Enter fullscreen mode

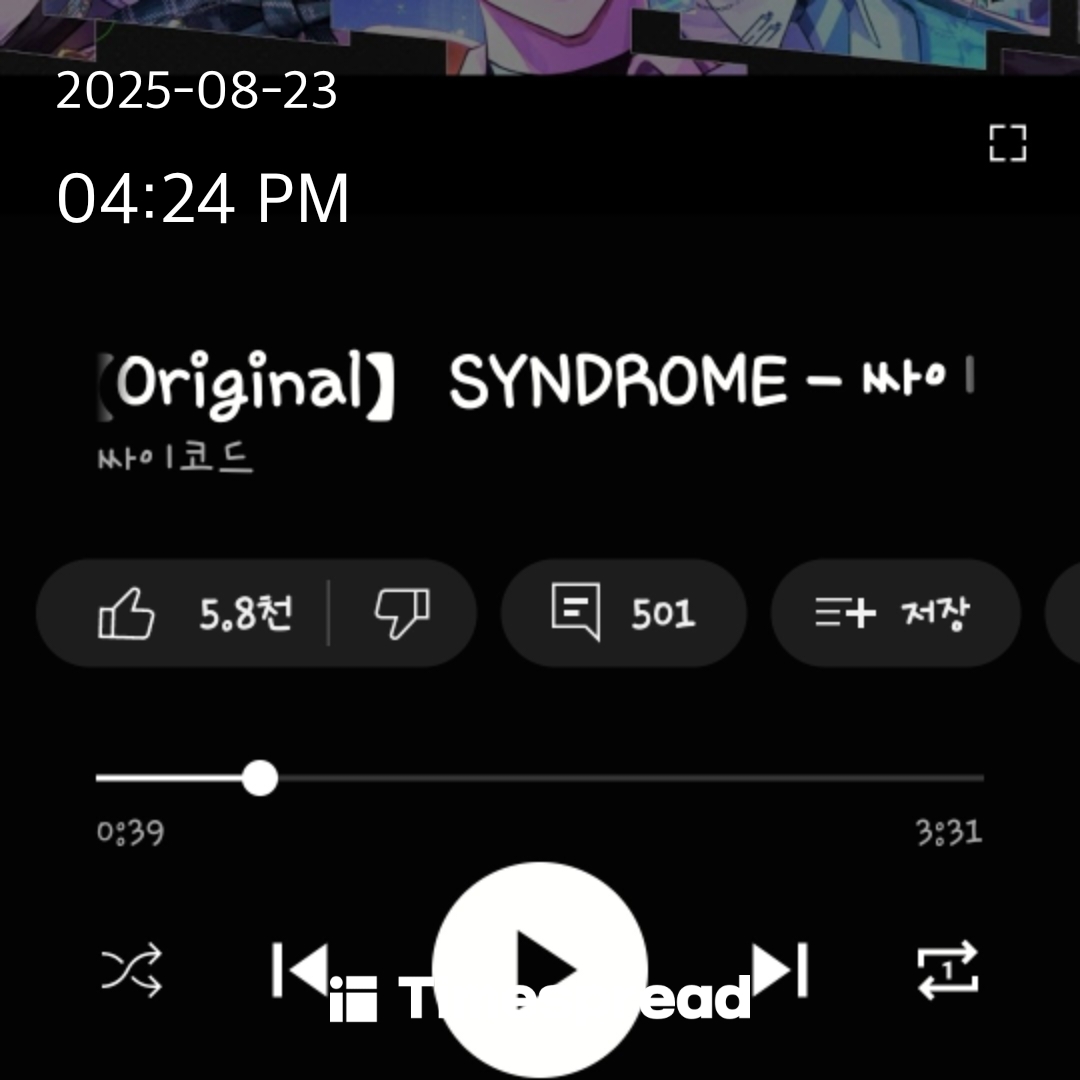pyautogui.click(x=1007, y=143)
